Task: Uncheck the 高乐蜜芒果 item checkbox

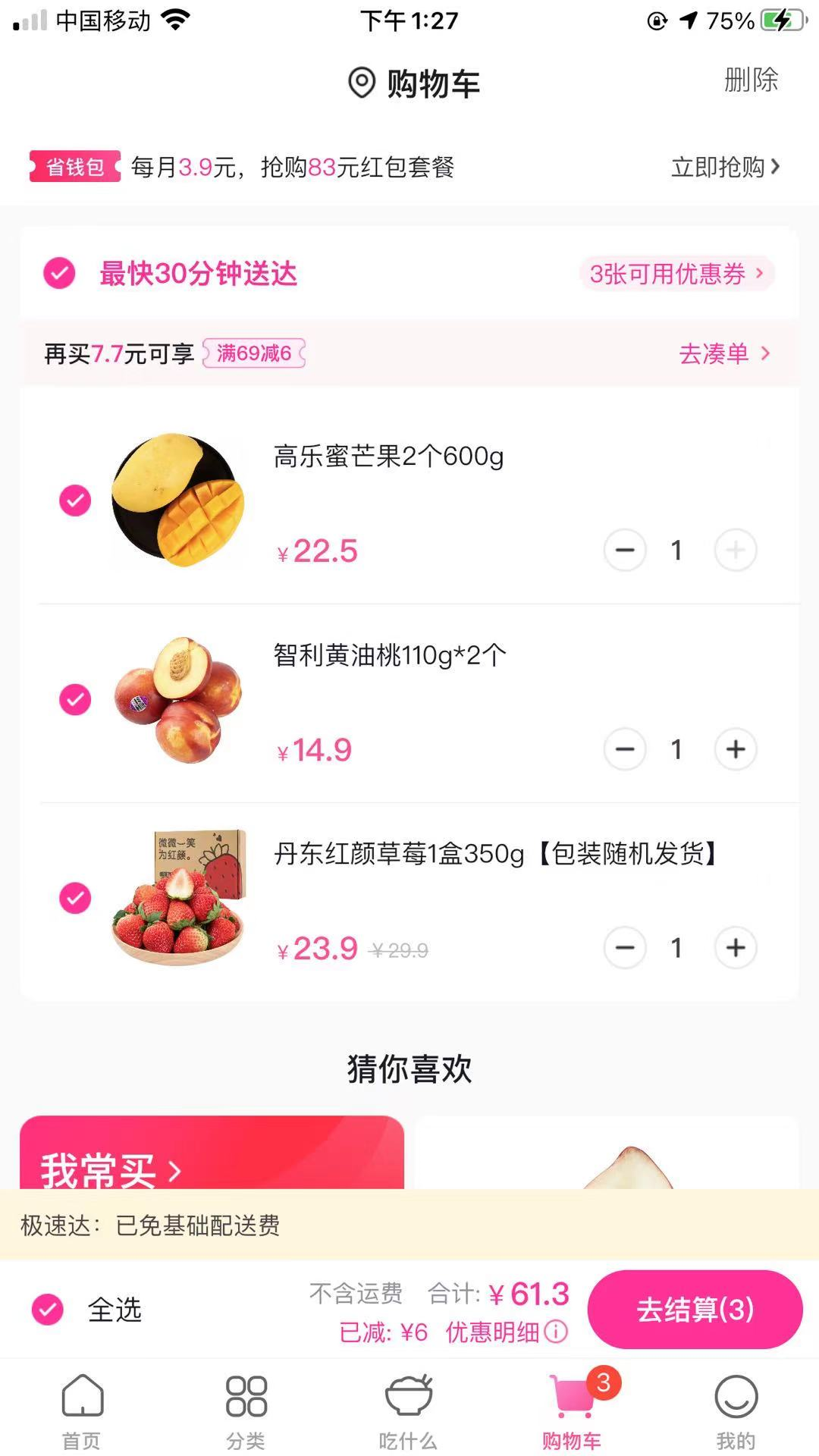Action: [74, 500]
